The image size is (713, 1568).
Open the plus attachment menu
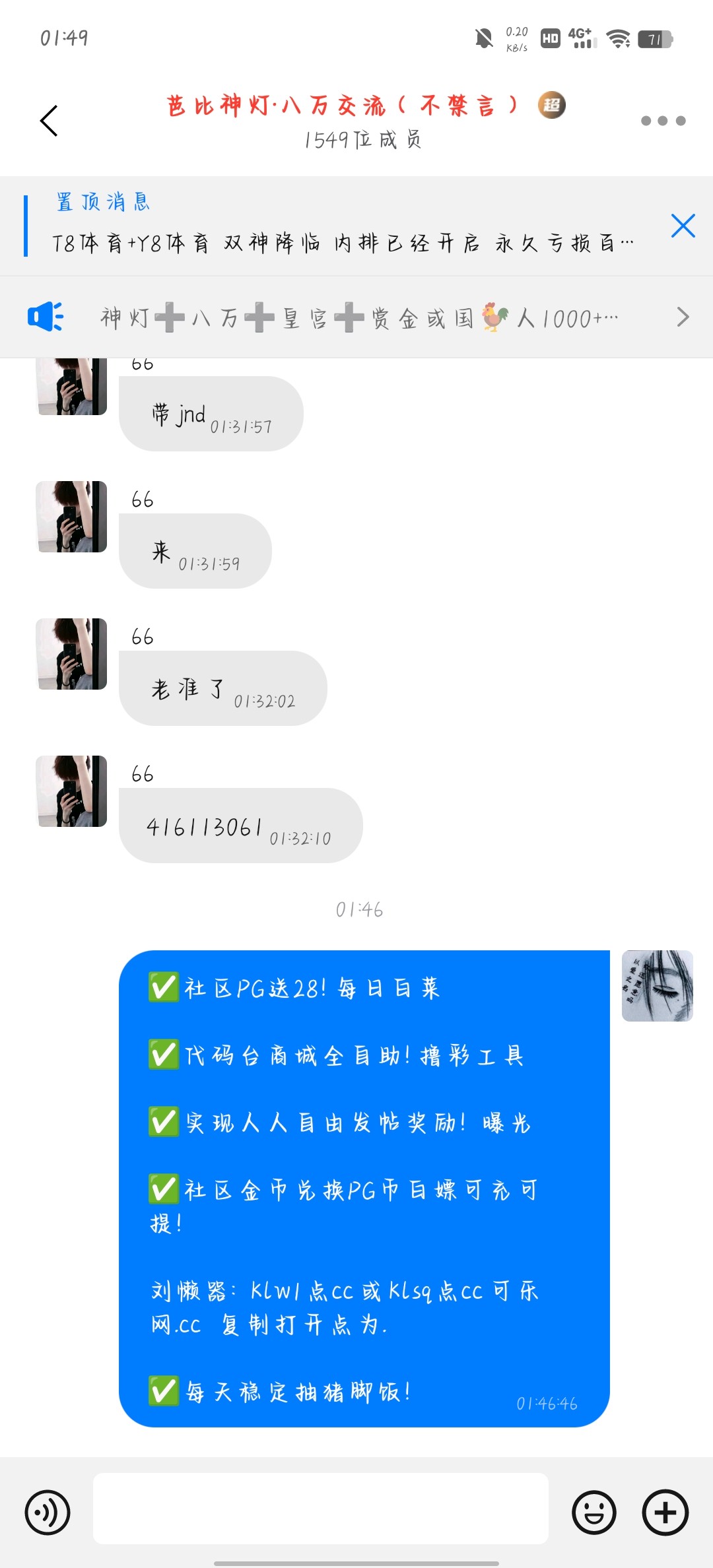click(665, 1512)
